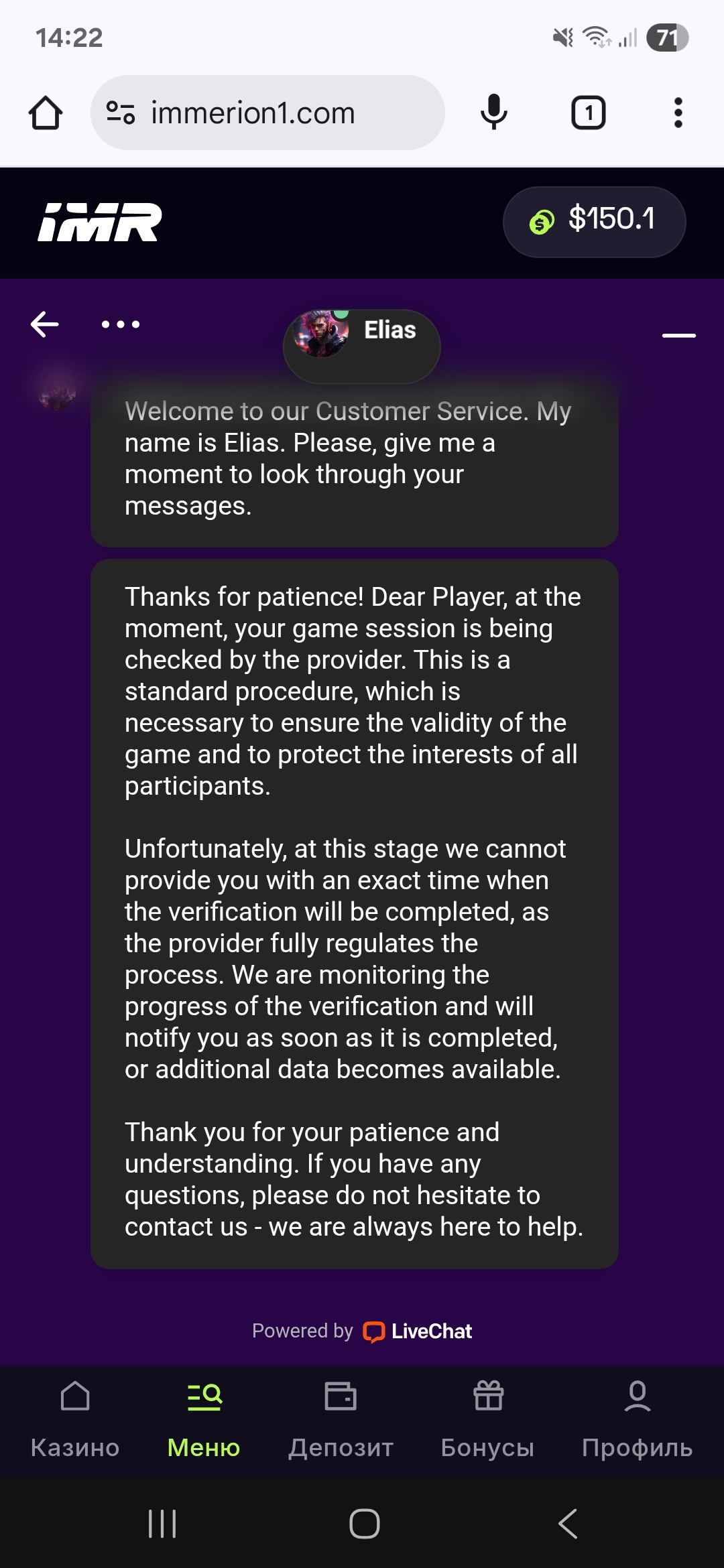The width and height of the screenshot is (724, 1568).
Task: Open the browser three-dot menu
Action: 678,113
